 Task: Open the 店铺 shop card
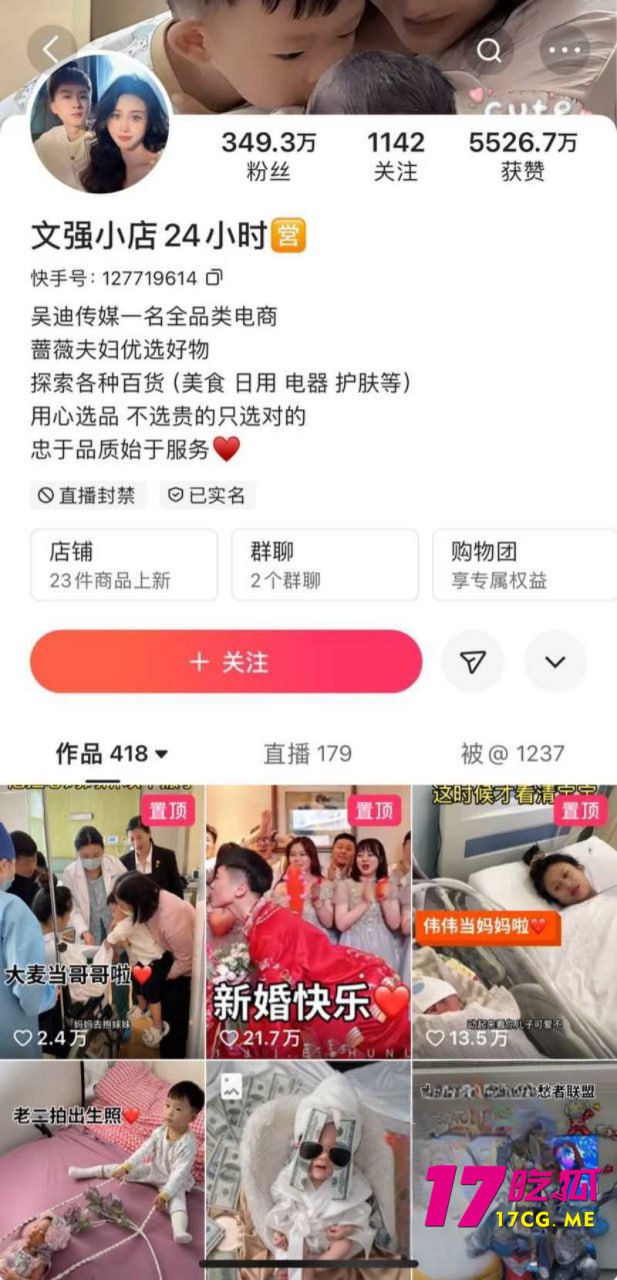(x=123, y=565)
